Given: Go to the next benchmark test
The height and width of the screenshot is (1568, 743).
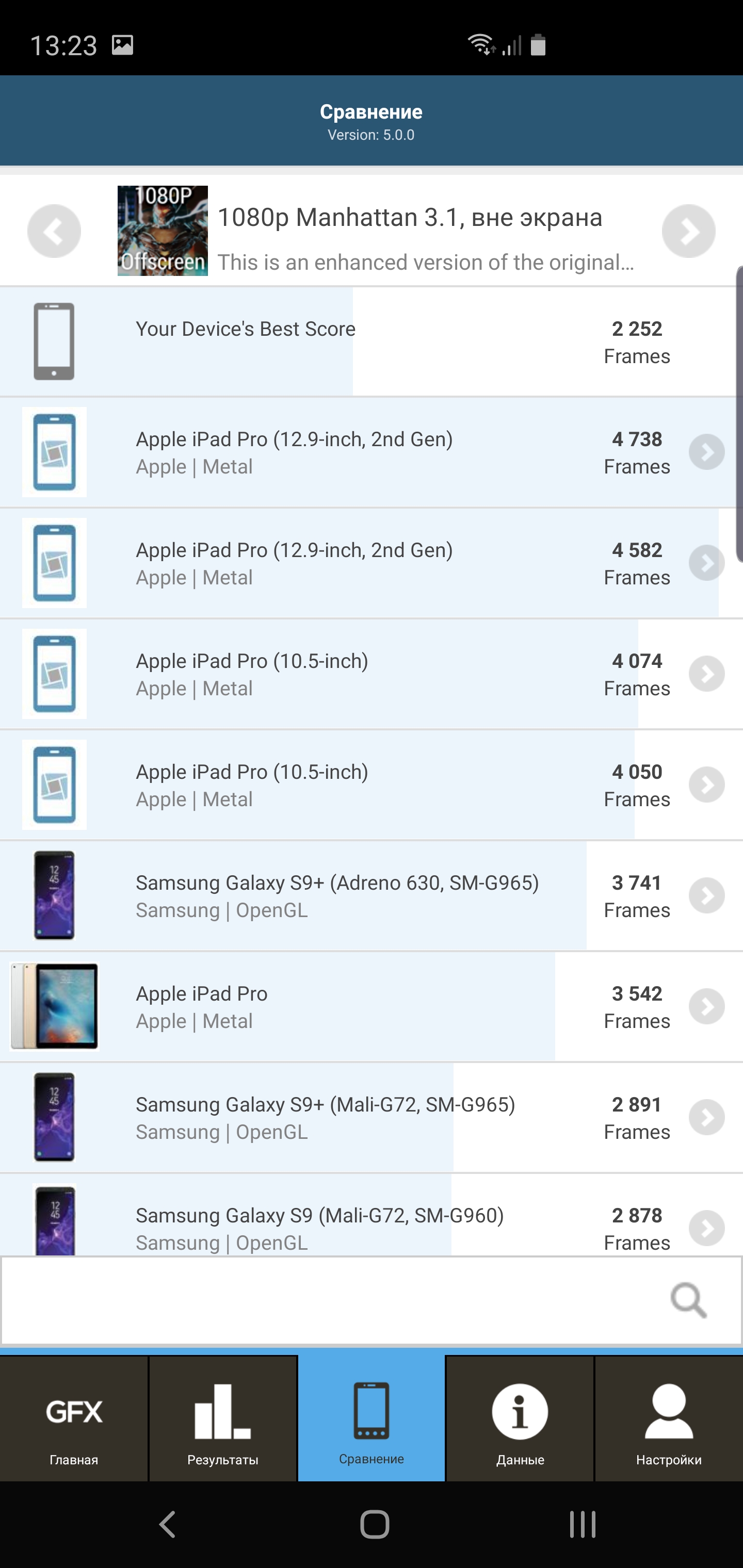Looking at the screenshot, I should (x=688, y=231).
